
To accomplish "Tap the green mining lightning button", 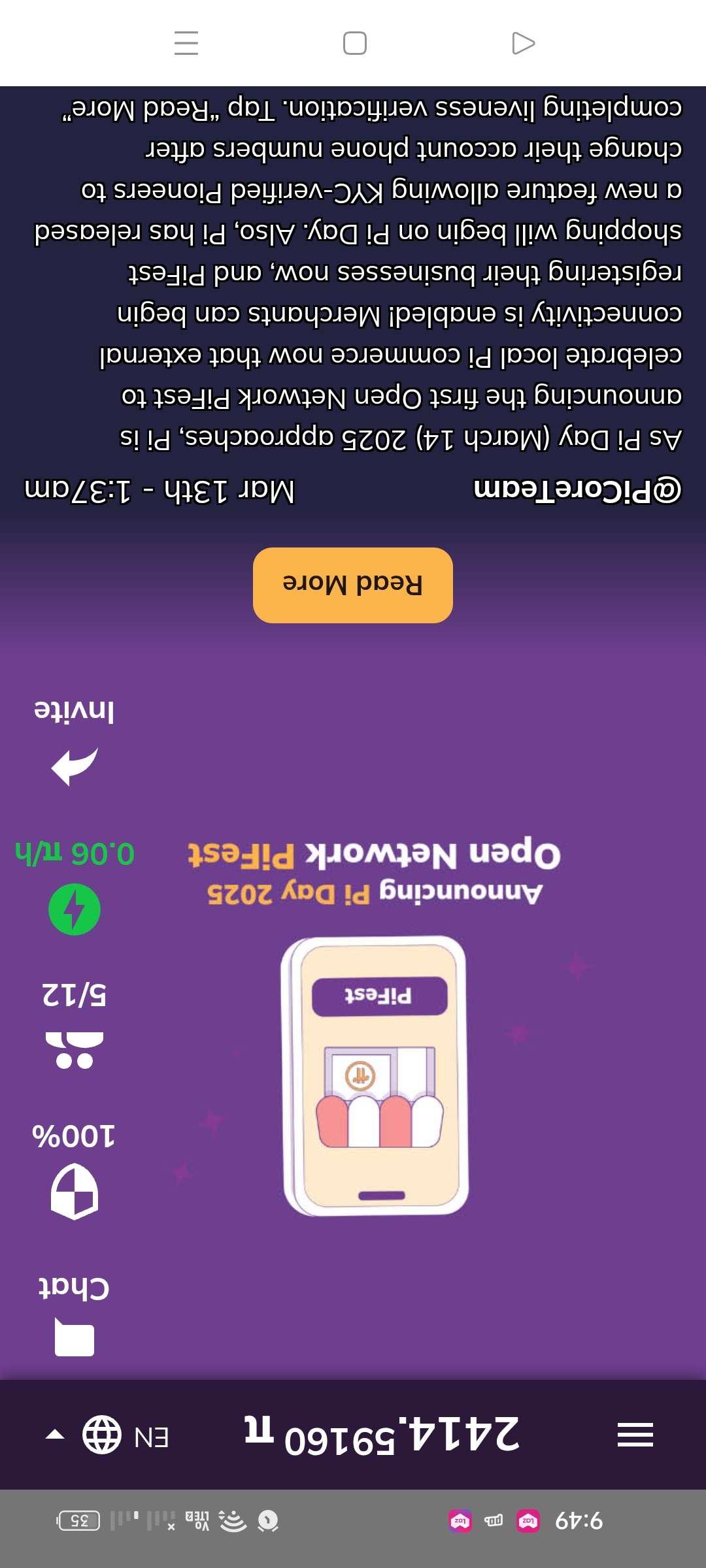I will pos(74,909).
